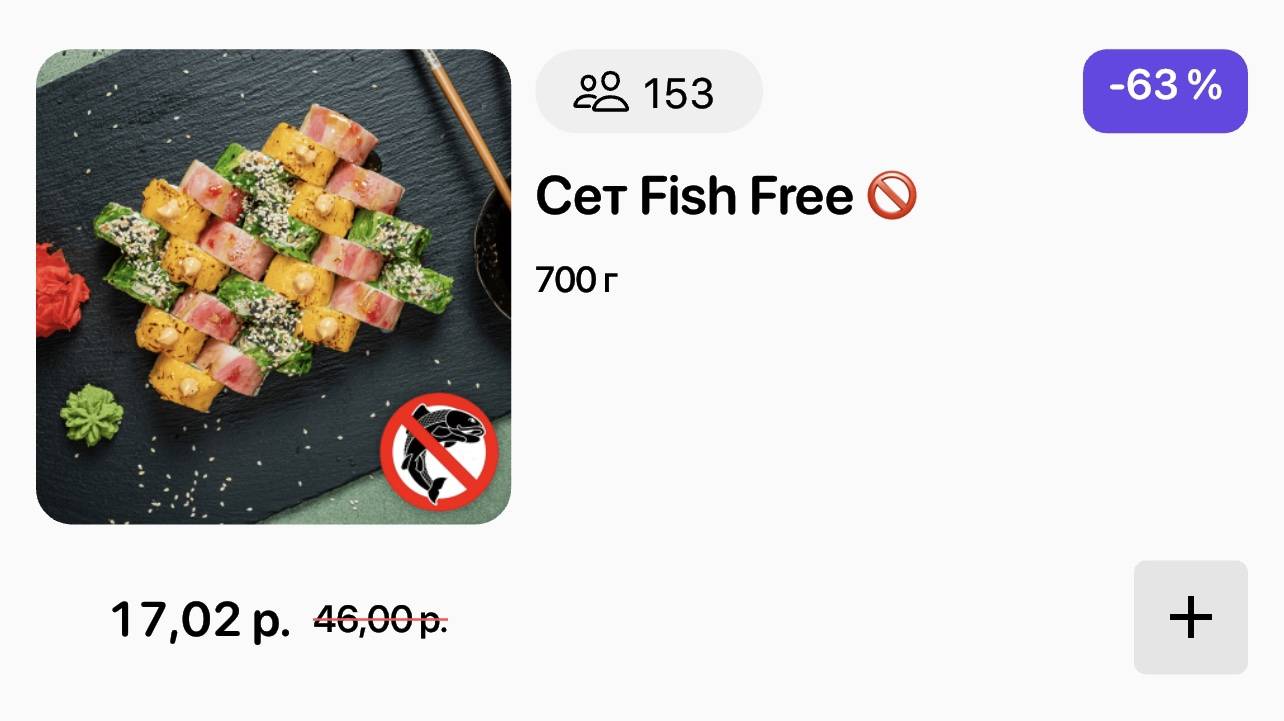Image resolution: width=1284 pixels, height=721 pixels.
Task: Open the Сет Fish Free product photo
Action: [x=273, y=286]
